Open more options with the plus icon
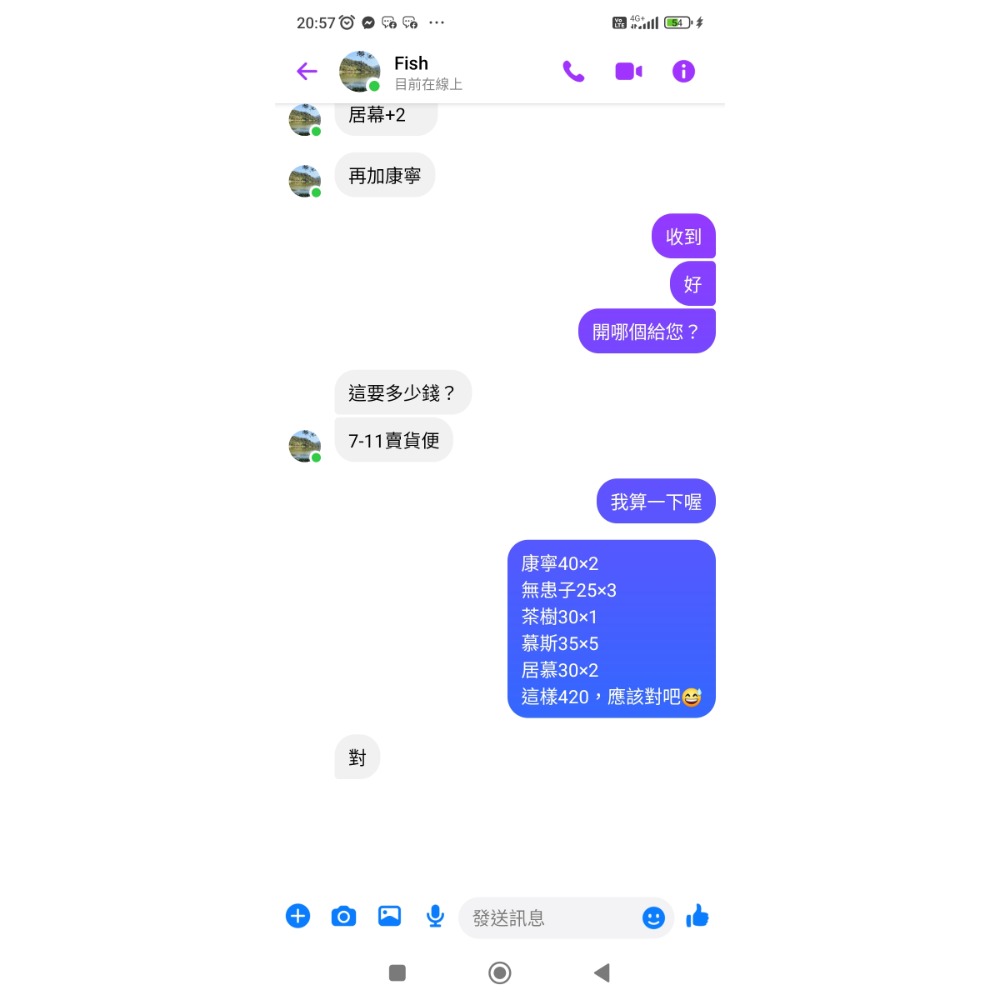 click(x=298, y=916)
